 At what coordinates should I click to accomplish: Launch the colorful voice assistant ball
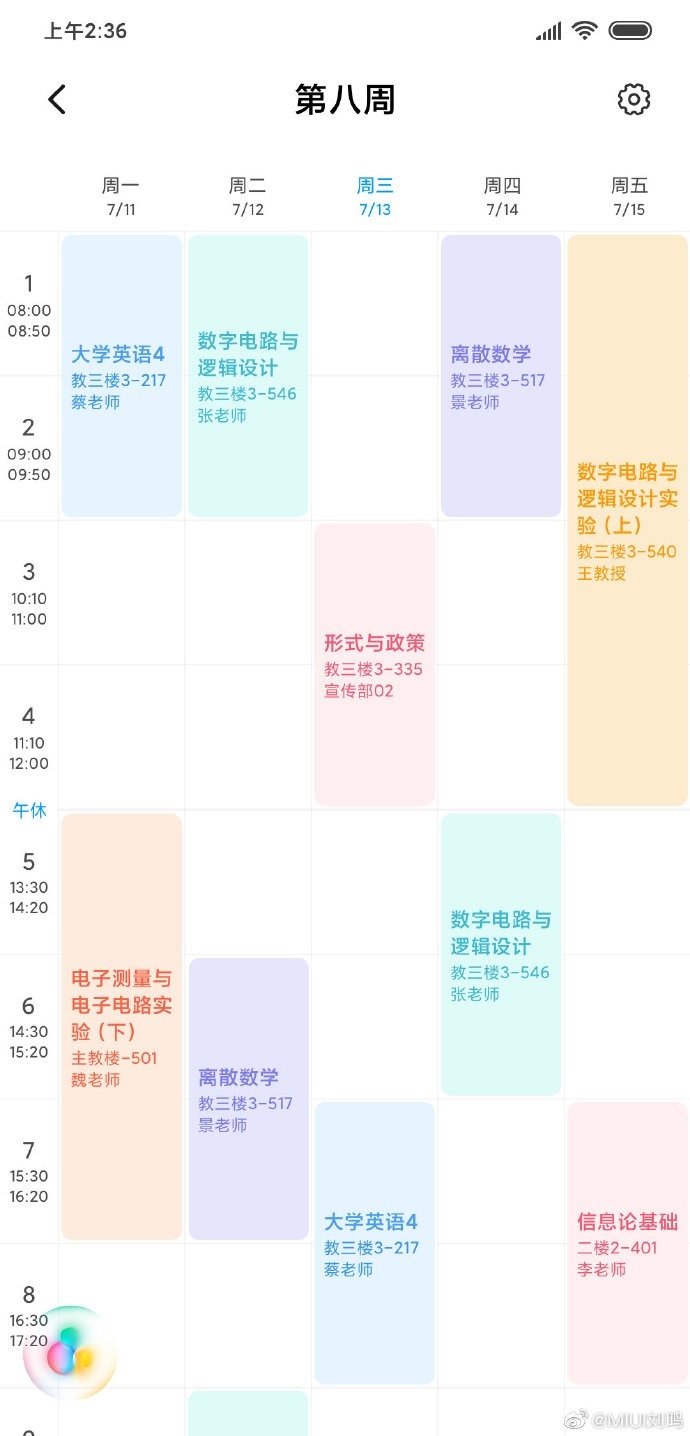pyautogui.click(x=70, y=1352)
